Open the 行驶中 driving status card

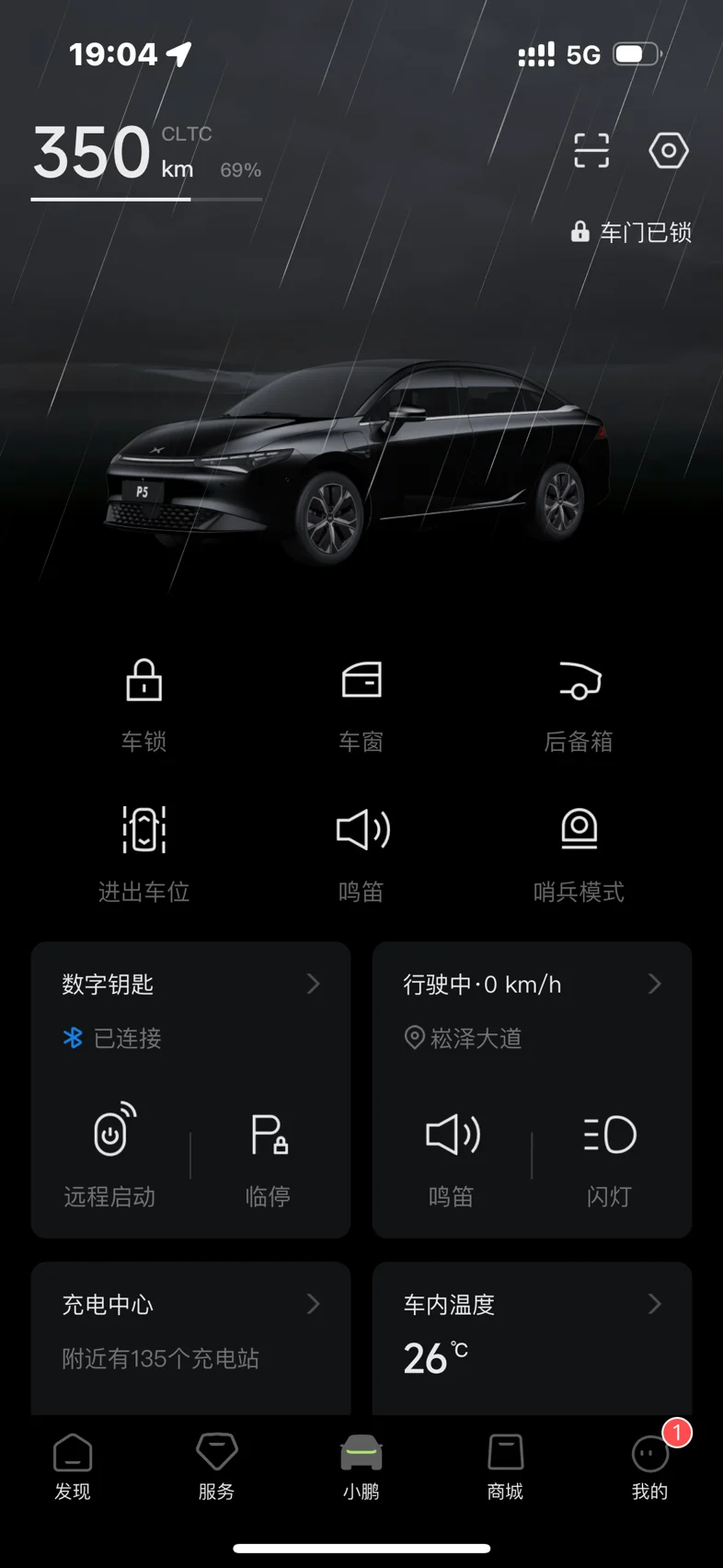coord(532,1009)
